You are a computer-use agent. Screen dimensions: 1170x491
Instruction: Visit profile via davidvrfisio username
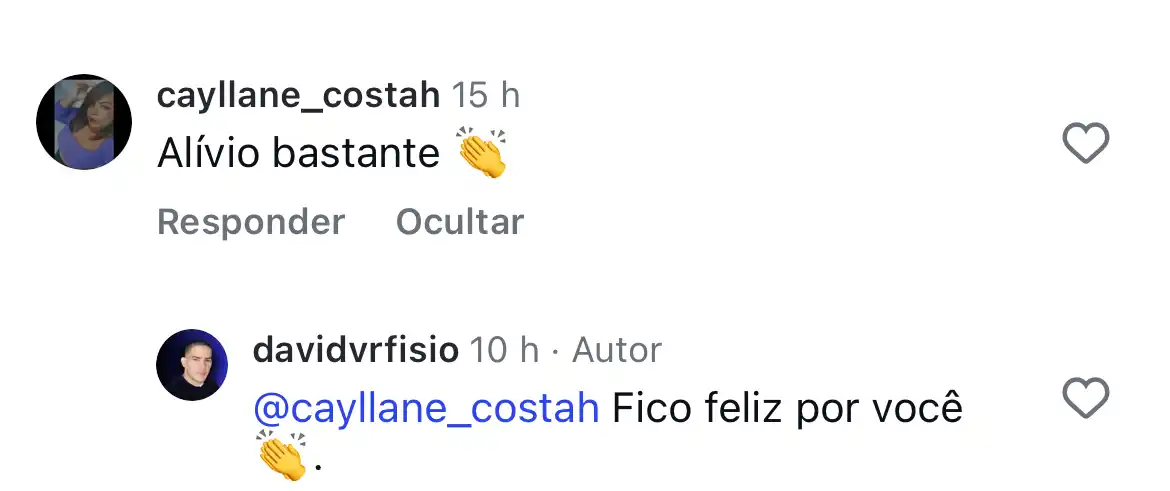tap(356, 350)
